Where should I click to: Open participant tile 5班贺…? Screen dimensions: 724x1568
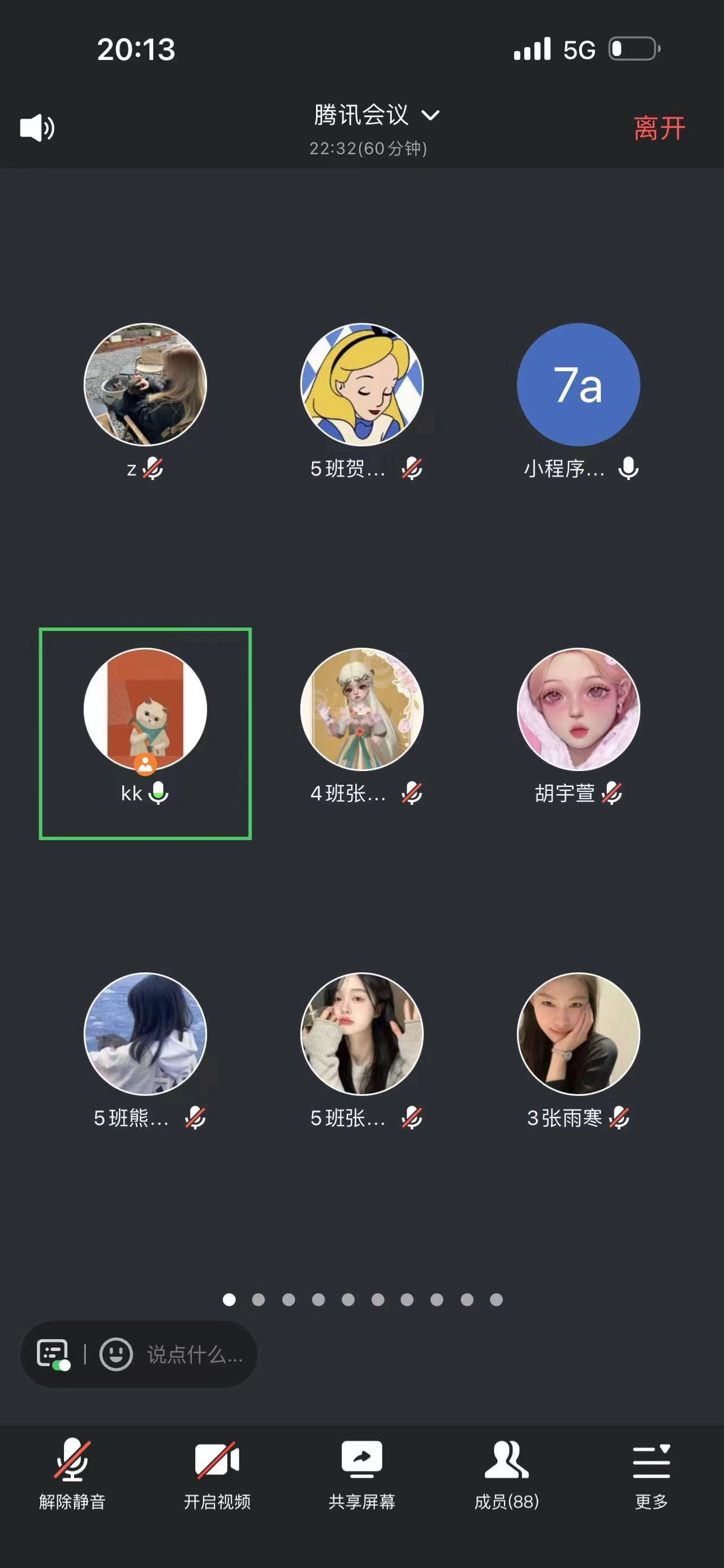(361, 385)
